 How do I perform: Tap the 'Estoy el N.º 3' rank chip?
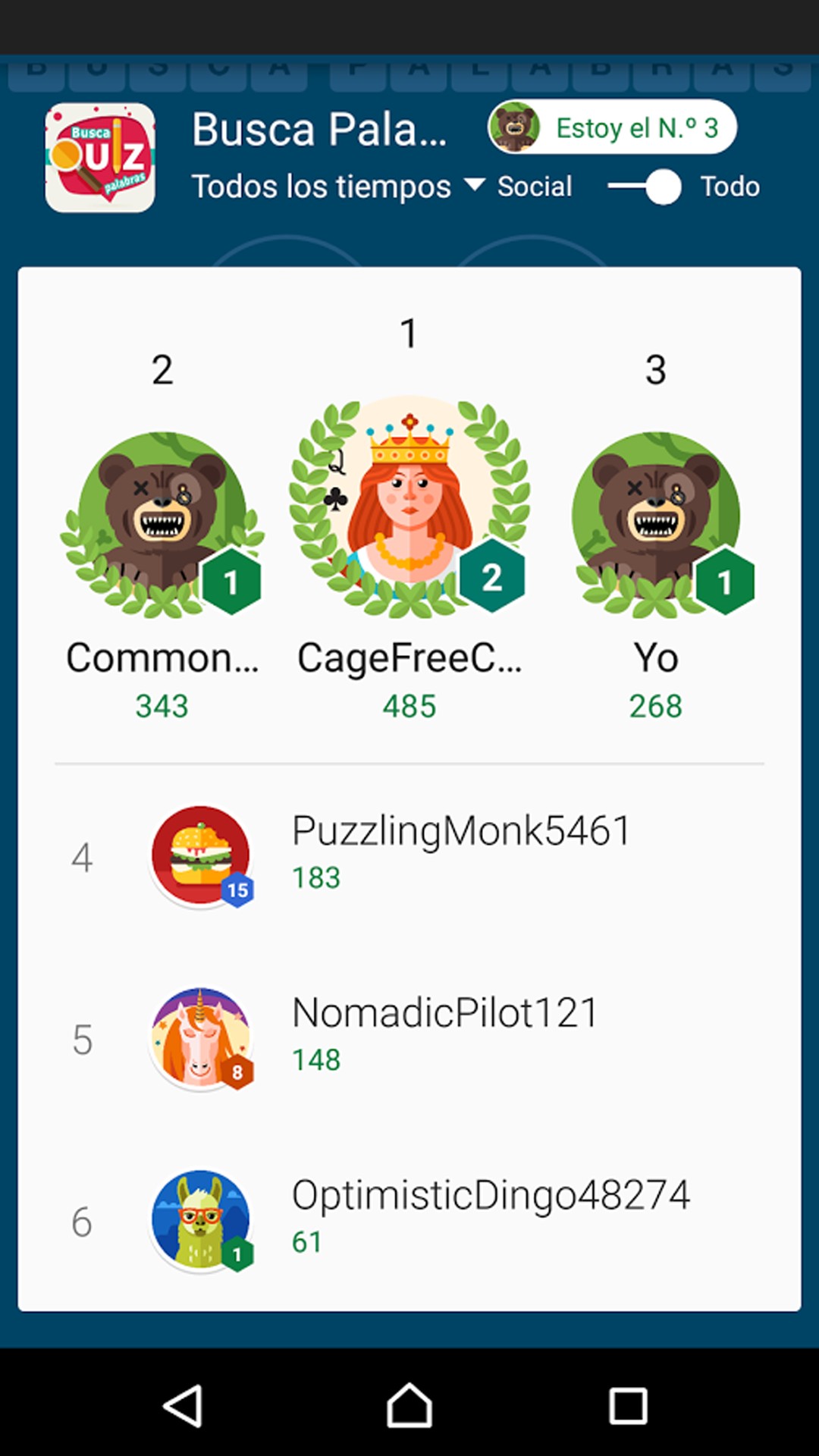(x=612, y=127)
